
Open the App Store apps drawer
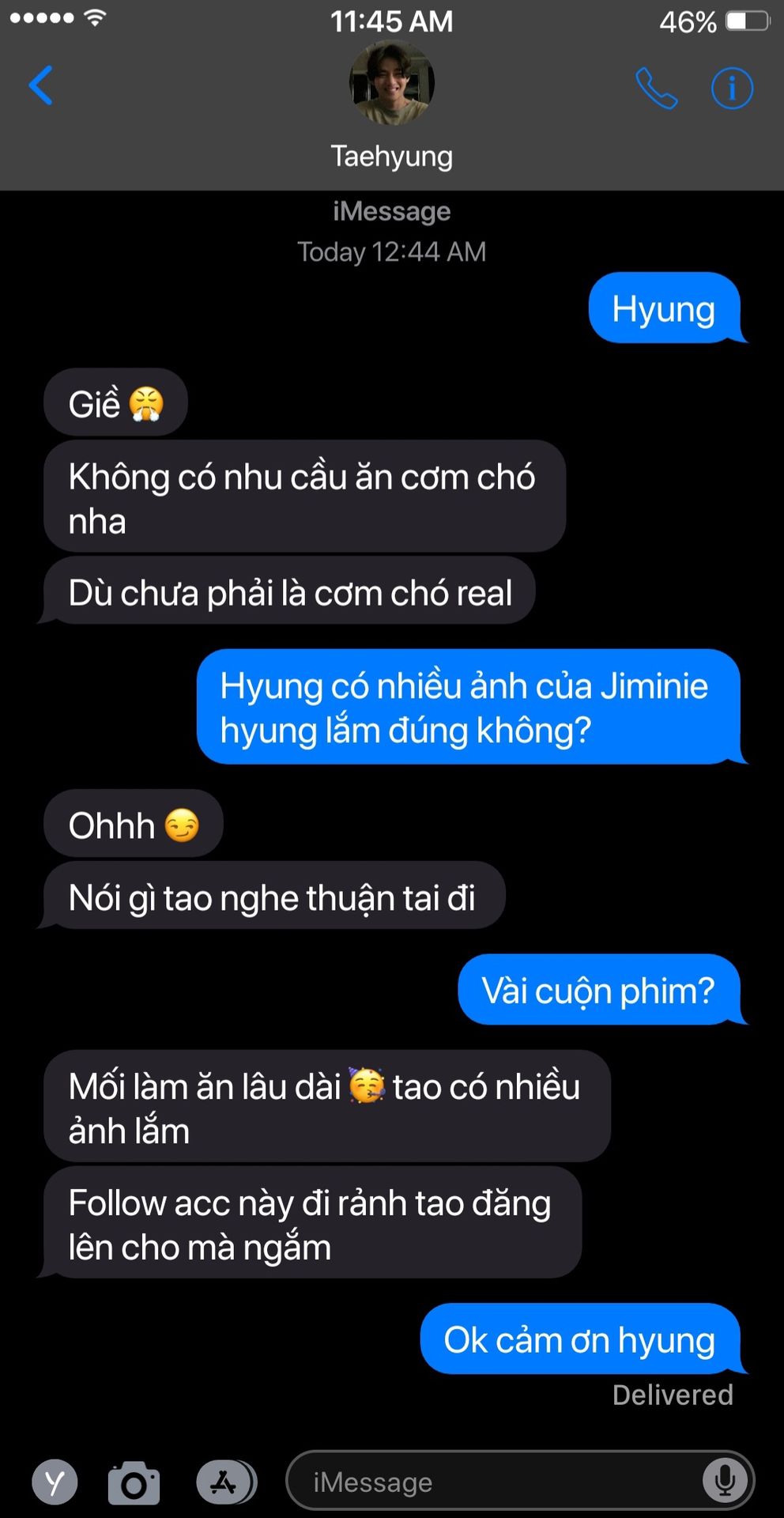[x=225, y=1483]
